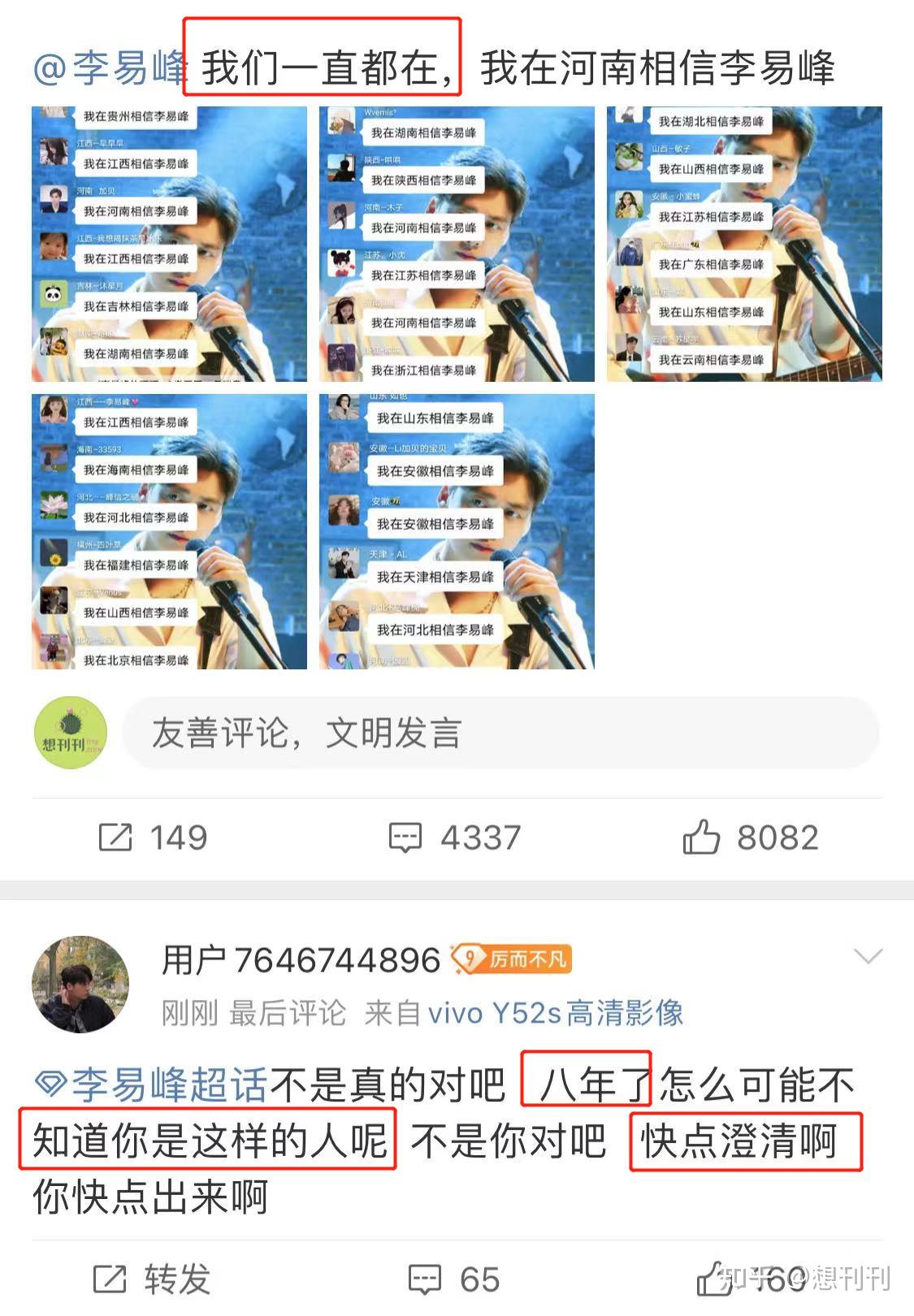Open the profile of 用户7646744896
Viewport: 914px width, 1316px height.
(x=301, y=960)
